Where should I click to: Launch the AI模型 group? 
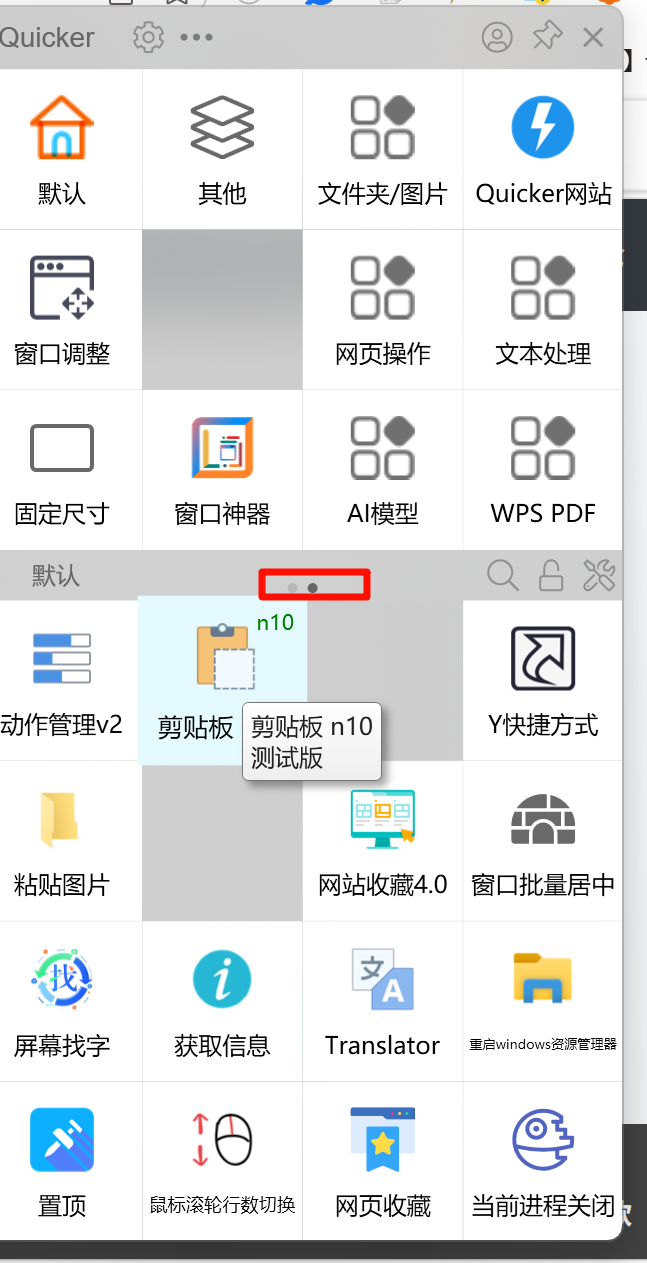(x=382, y=470)
